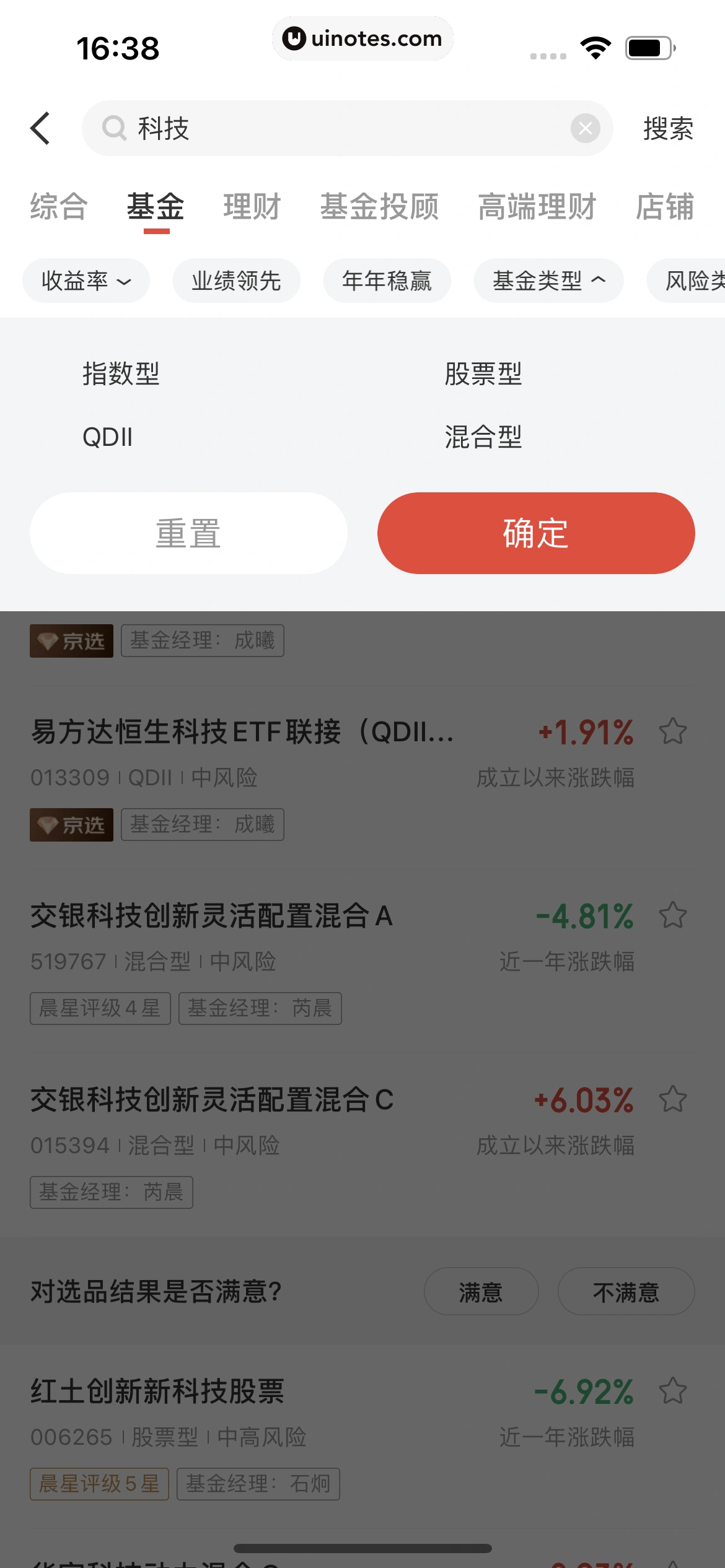
Task: Open the 店铺 tab
Action: 665,206
